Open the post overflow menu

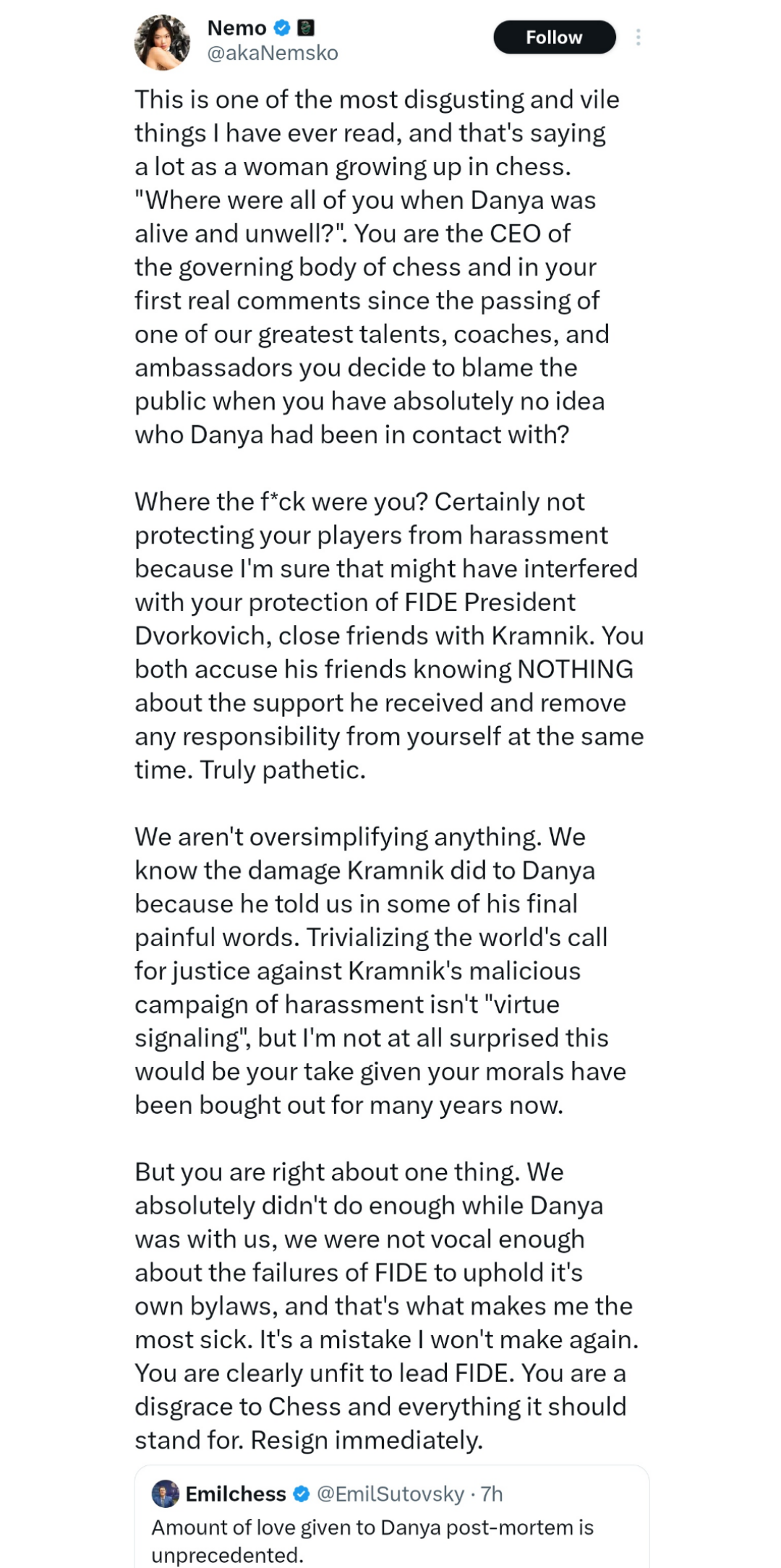tap(638, 38)
